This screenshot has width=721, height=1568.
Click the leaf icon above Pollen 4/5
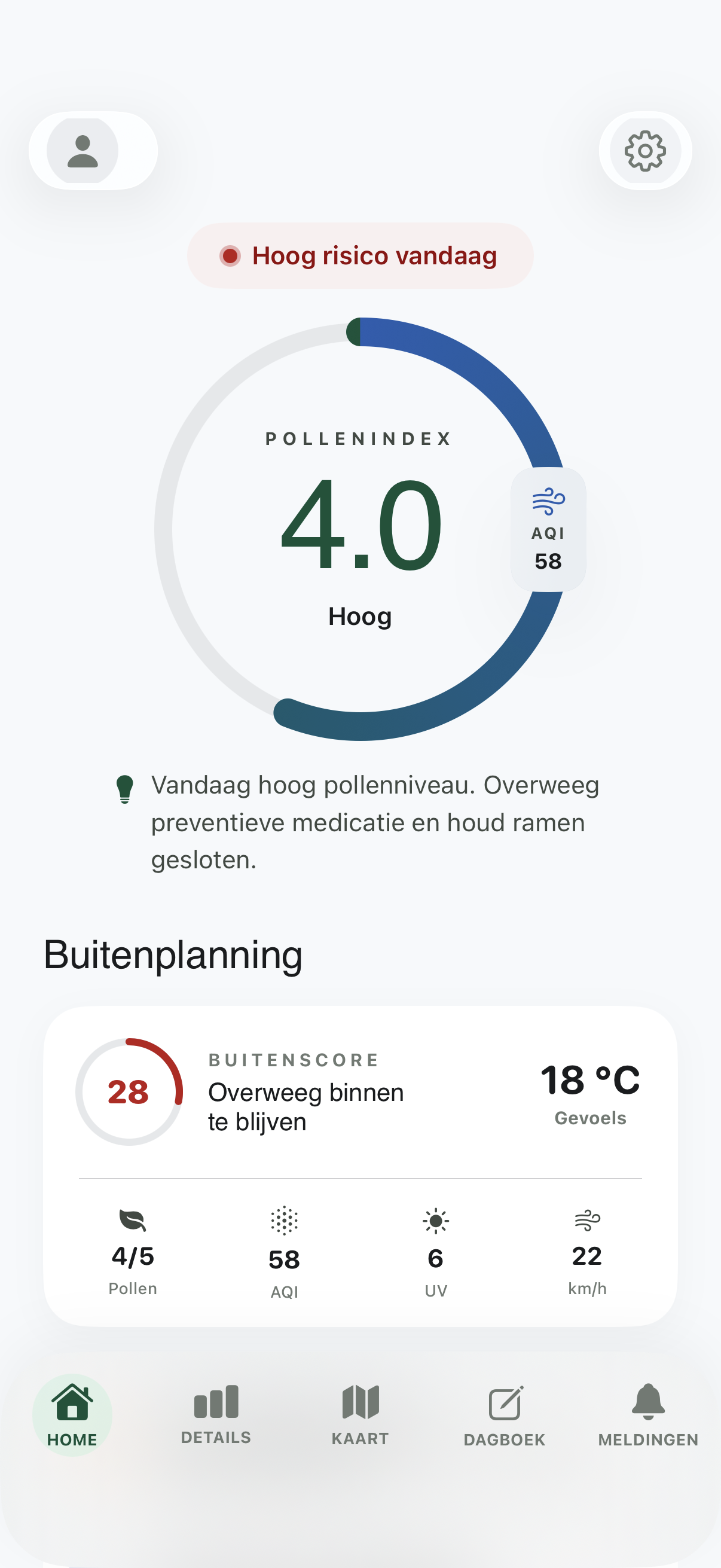133,1221
